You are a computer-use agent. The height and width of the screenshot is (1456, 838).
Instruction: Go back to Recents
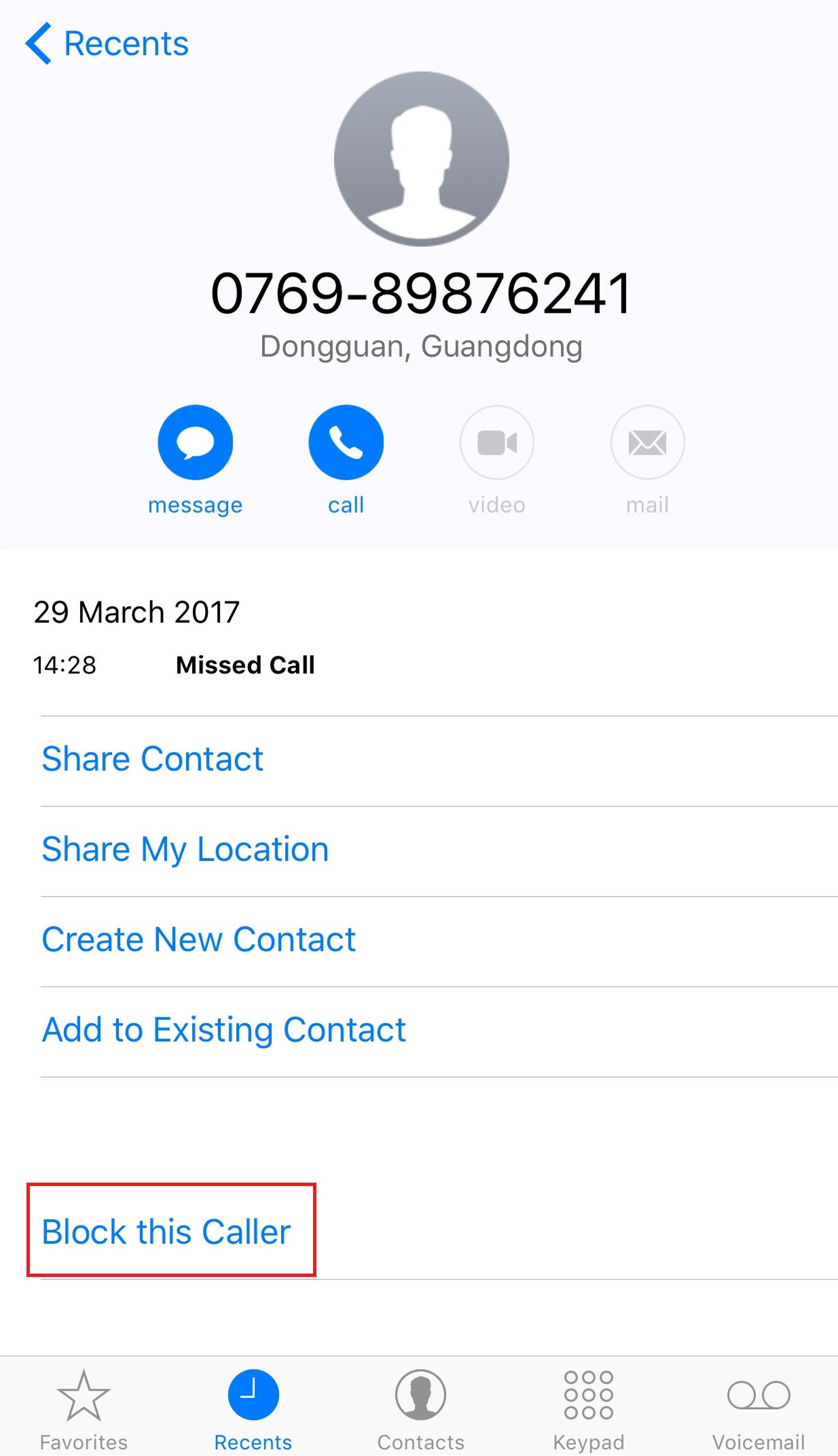tap(107, 44)
